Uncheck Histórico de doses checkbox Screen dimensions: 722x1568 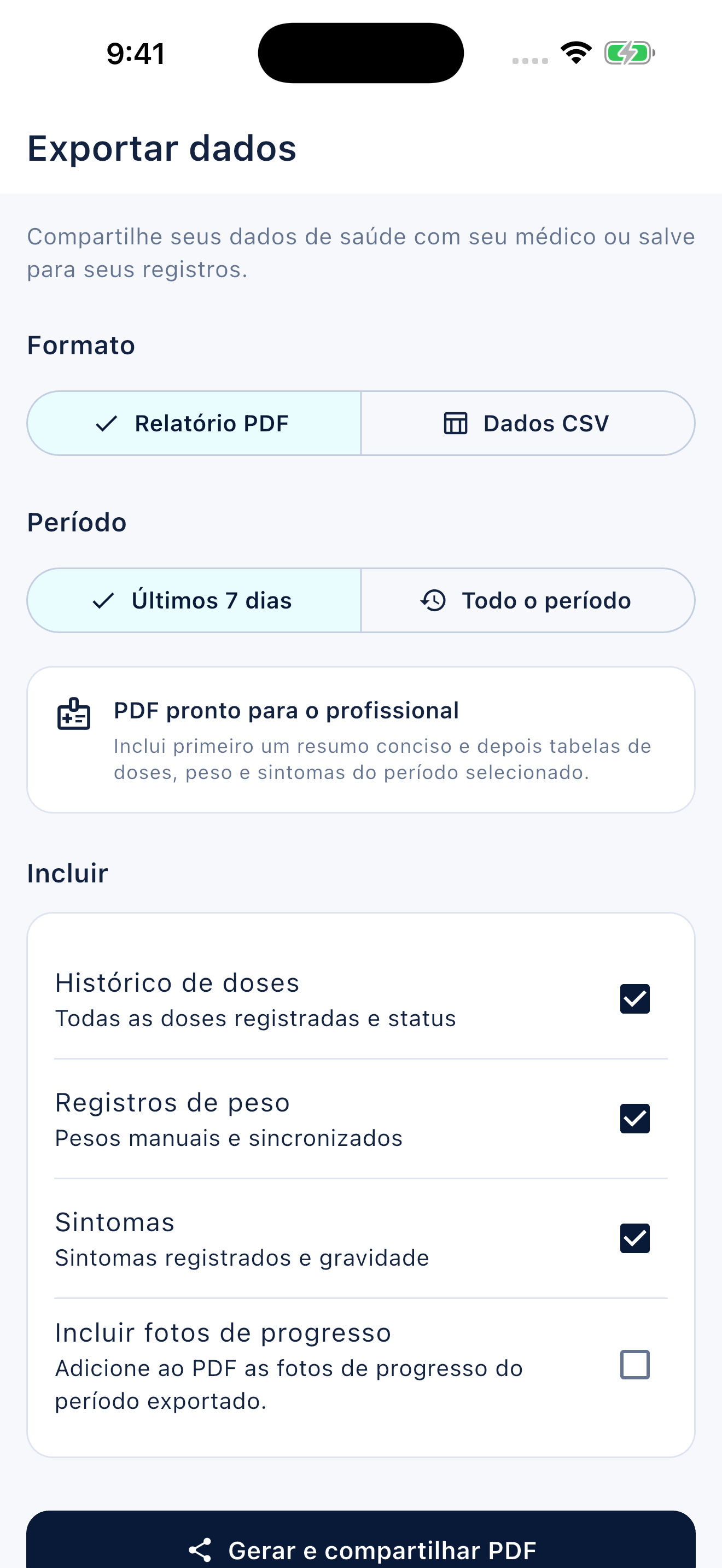[x=634, y=999]
